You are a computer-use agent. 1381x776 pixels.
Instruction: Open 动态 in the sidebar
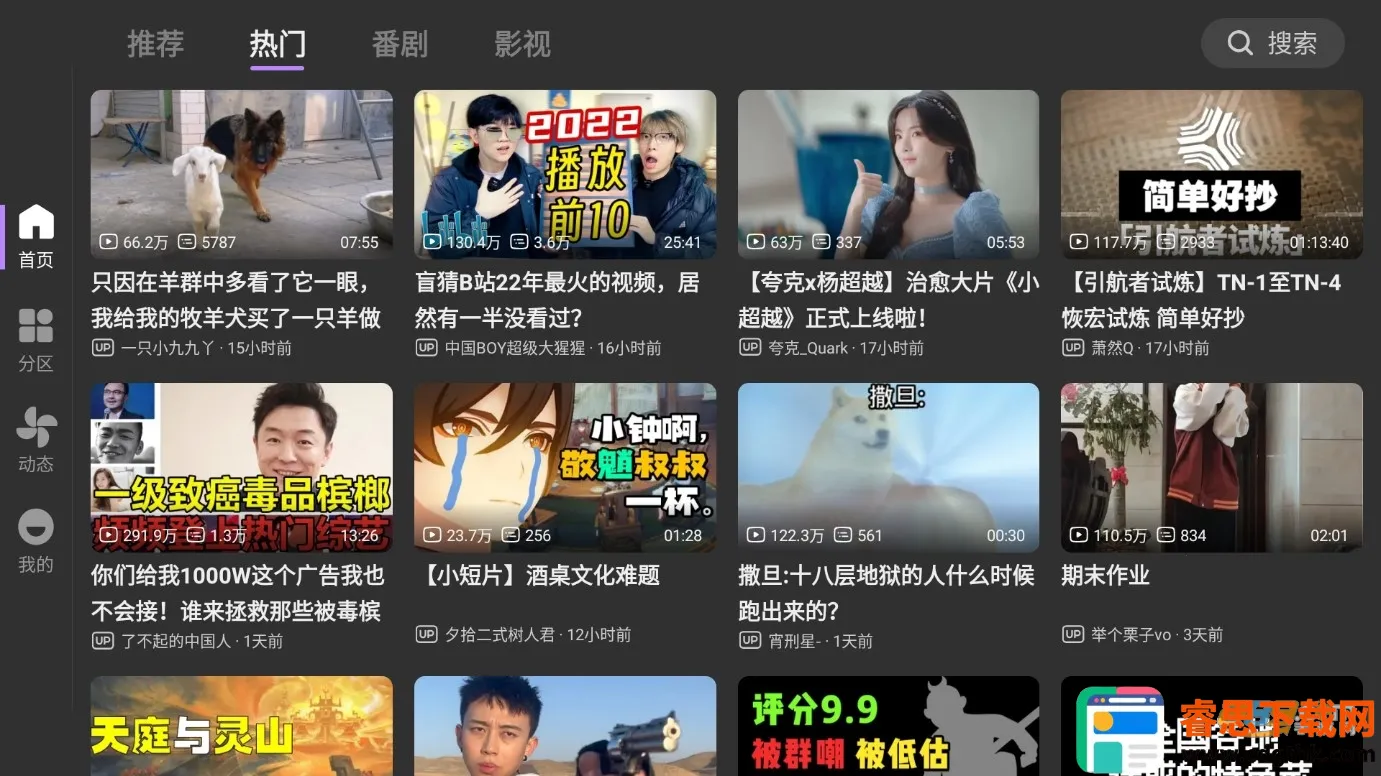click(36, 440)
